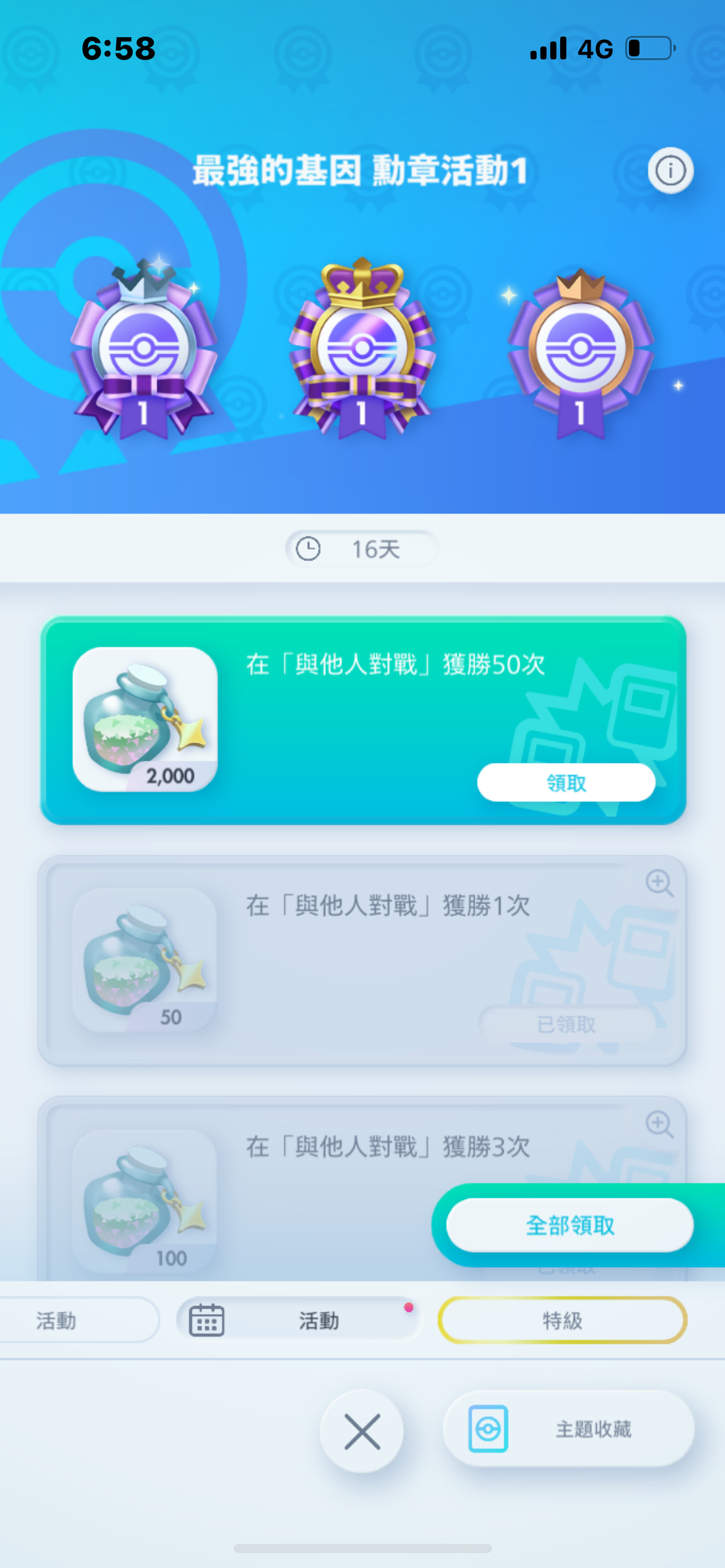The height and width of the screenshot is (1568, 725).
Task: View the 2,000 shop ticket reward item
Action: coord(145,720)
